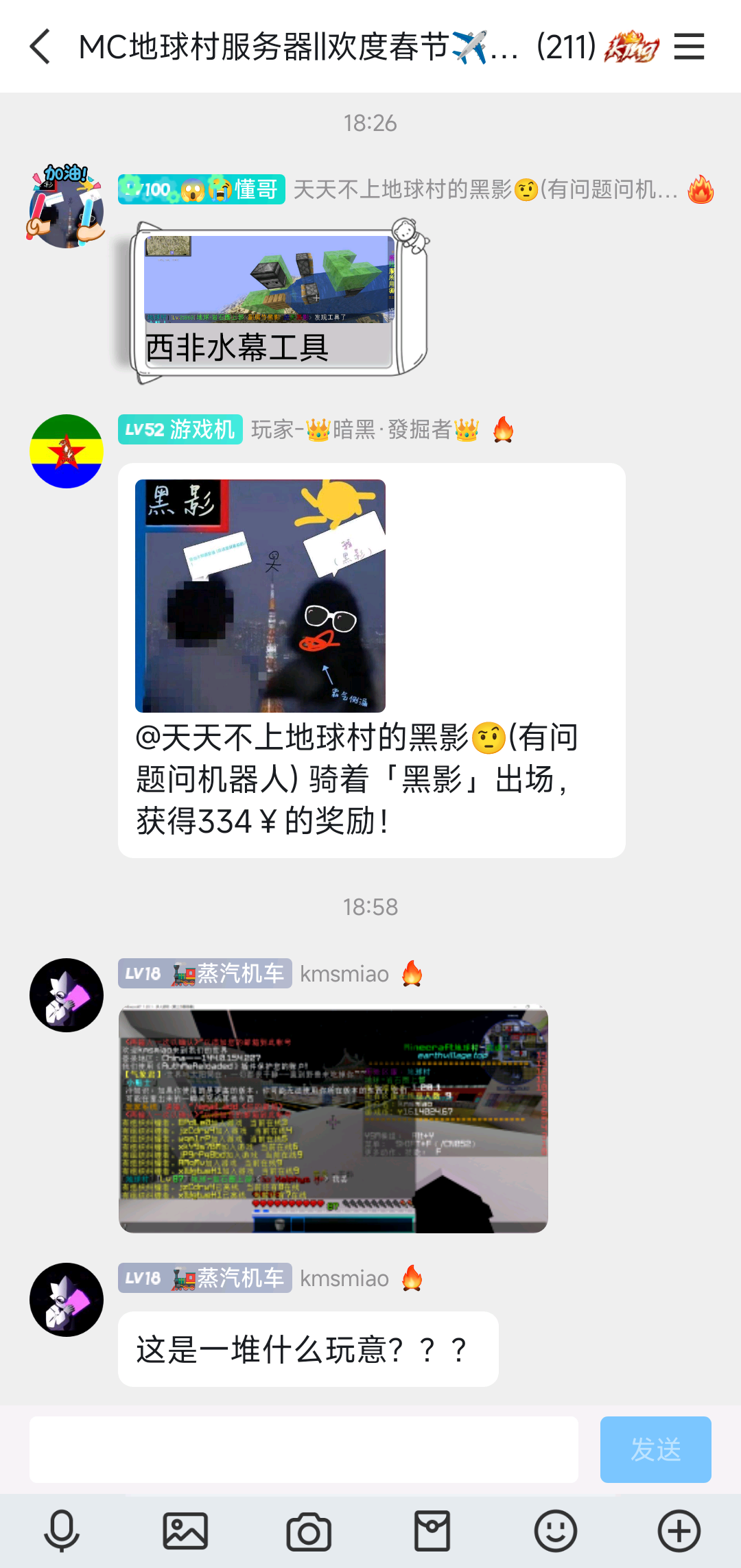View profile of the LV52 游戏机 member avatar
The image size is (741, 1568).
67,451
